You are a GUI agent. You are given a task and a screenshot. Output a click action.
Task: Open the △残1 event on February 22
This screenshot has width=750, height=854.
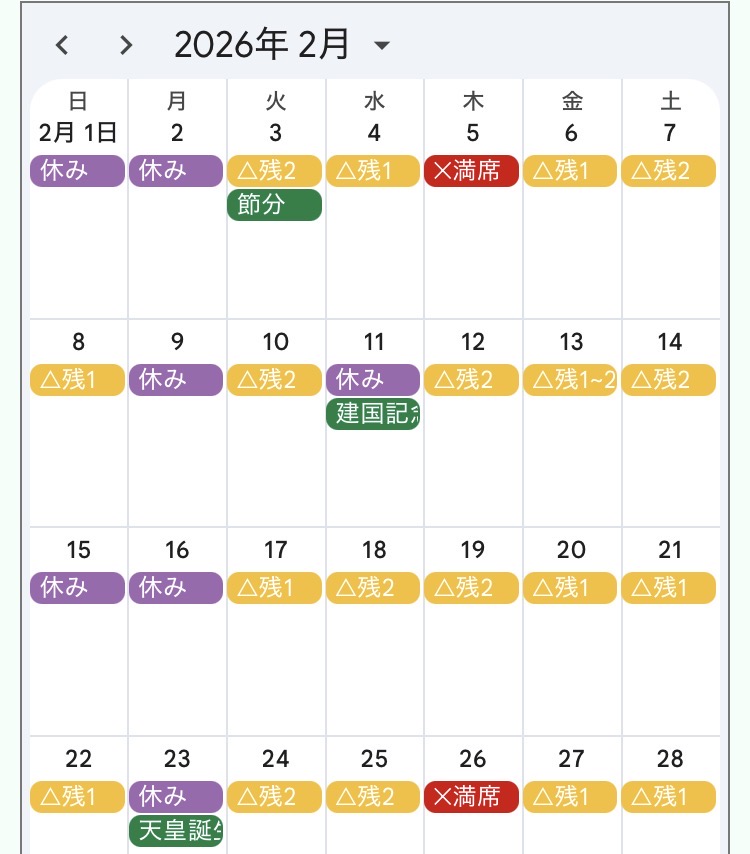pyautogui.click(x=77, y=797)
